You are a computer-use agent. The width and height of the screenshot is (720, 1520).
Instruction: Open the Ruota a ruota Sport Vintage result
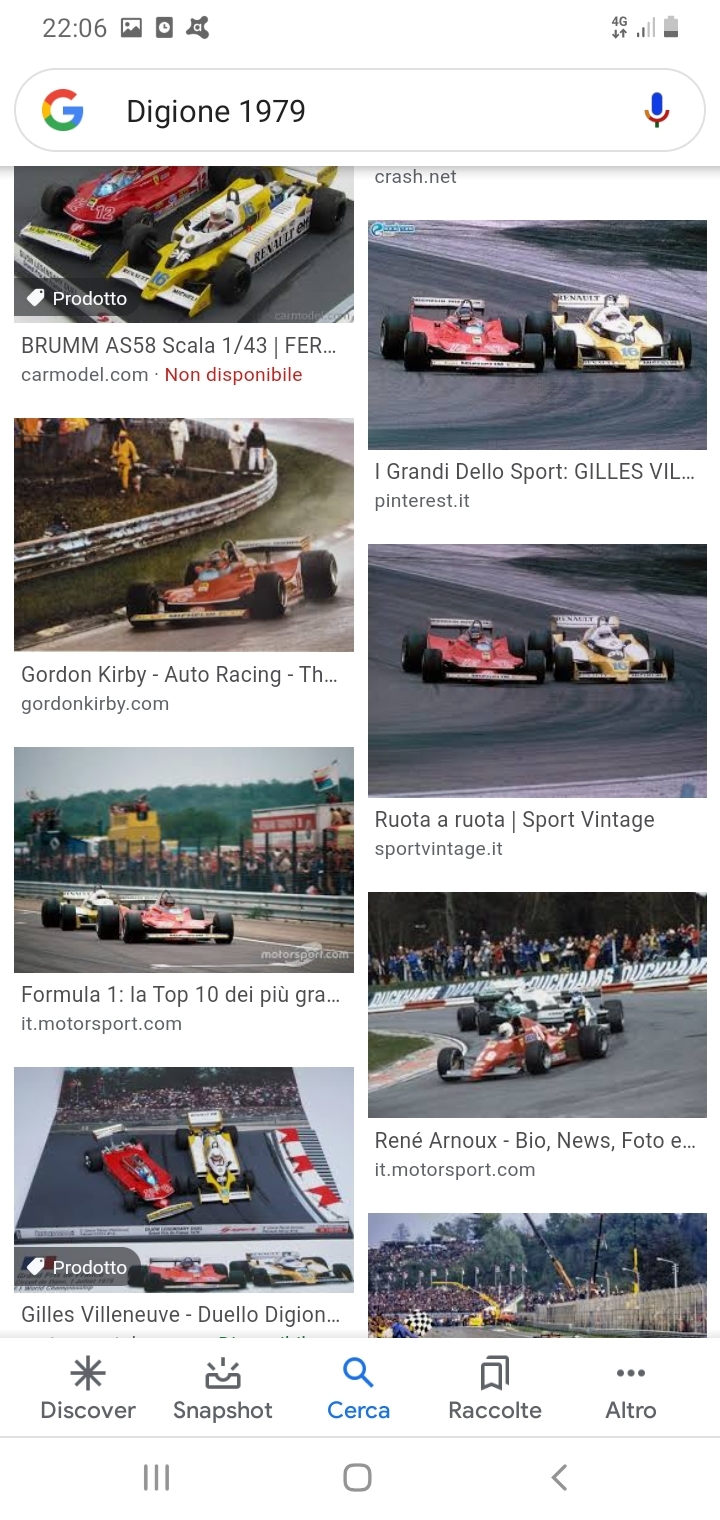point(537,670)
